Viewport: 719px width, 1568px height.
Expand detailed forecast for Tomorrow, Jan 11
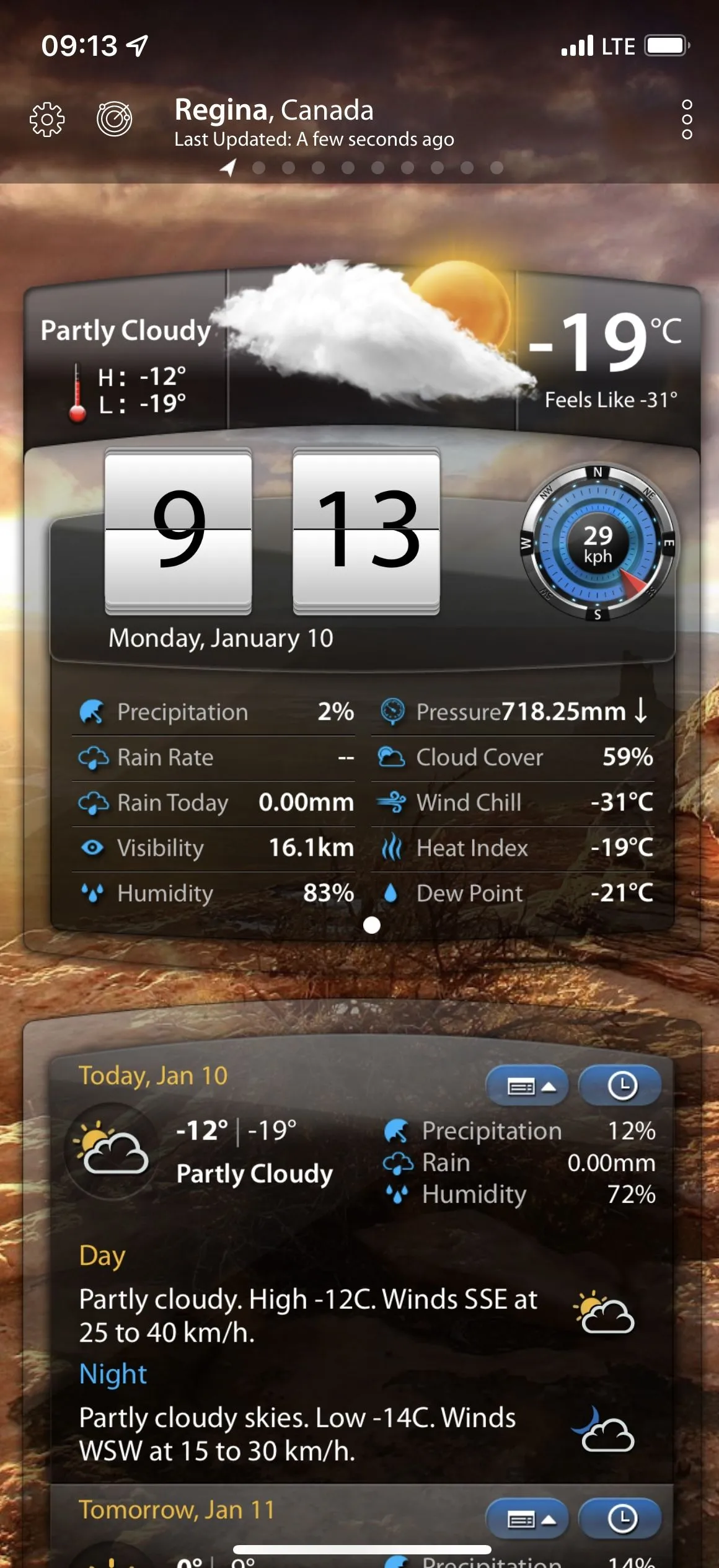click(527, 1518)
